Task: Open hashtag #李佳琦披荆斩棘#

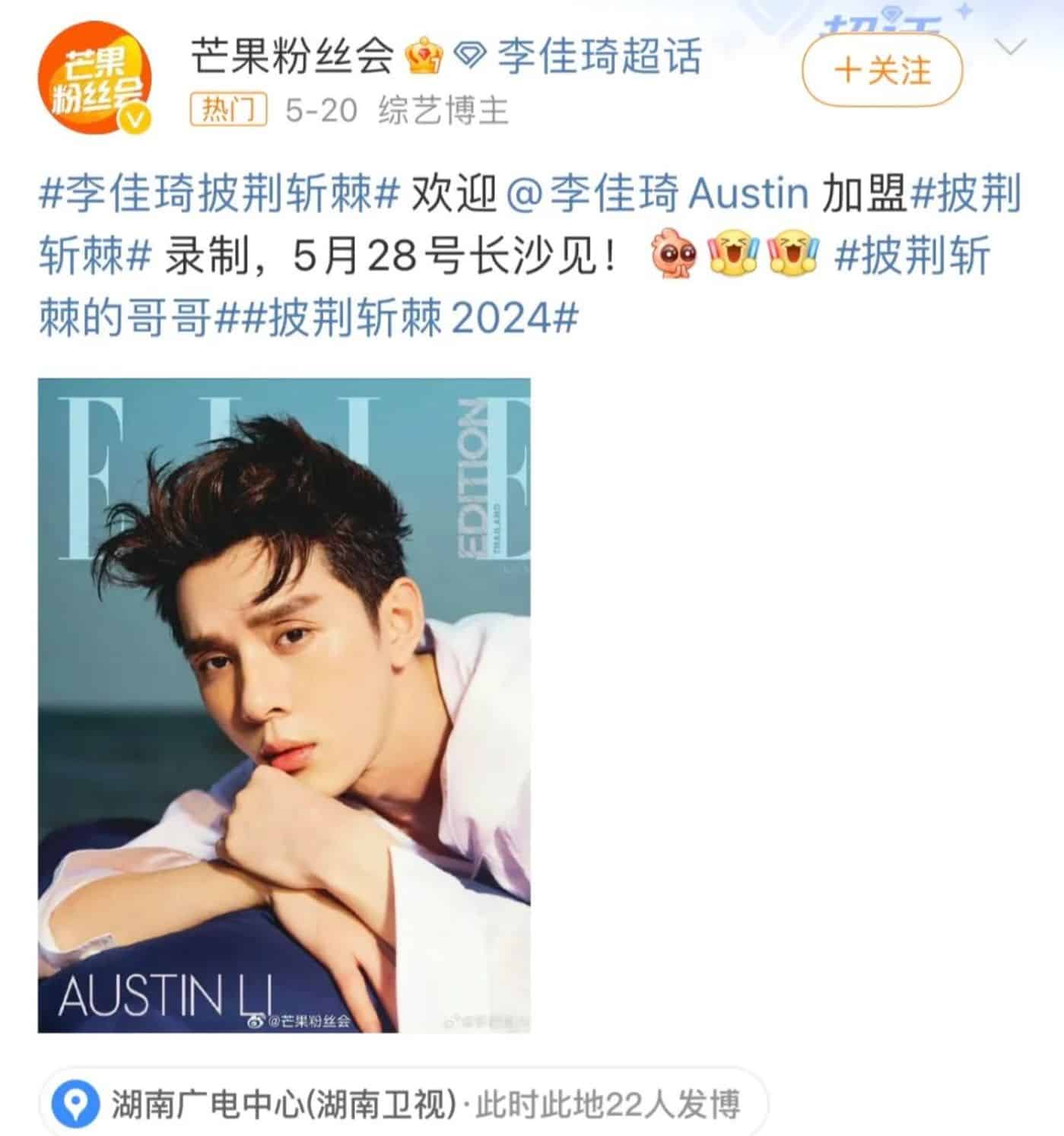Action: [x=219, y=195]
